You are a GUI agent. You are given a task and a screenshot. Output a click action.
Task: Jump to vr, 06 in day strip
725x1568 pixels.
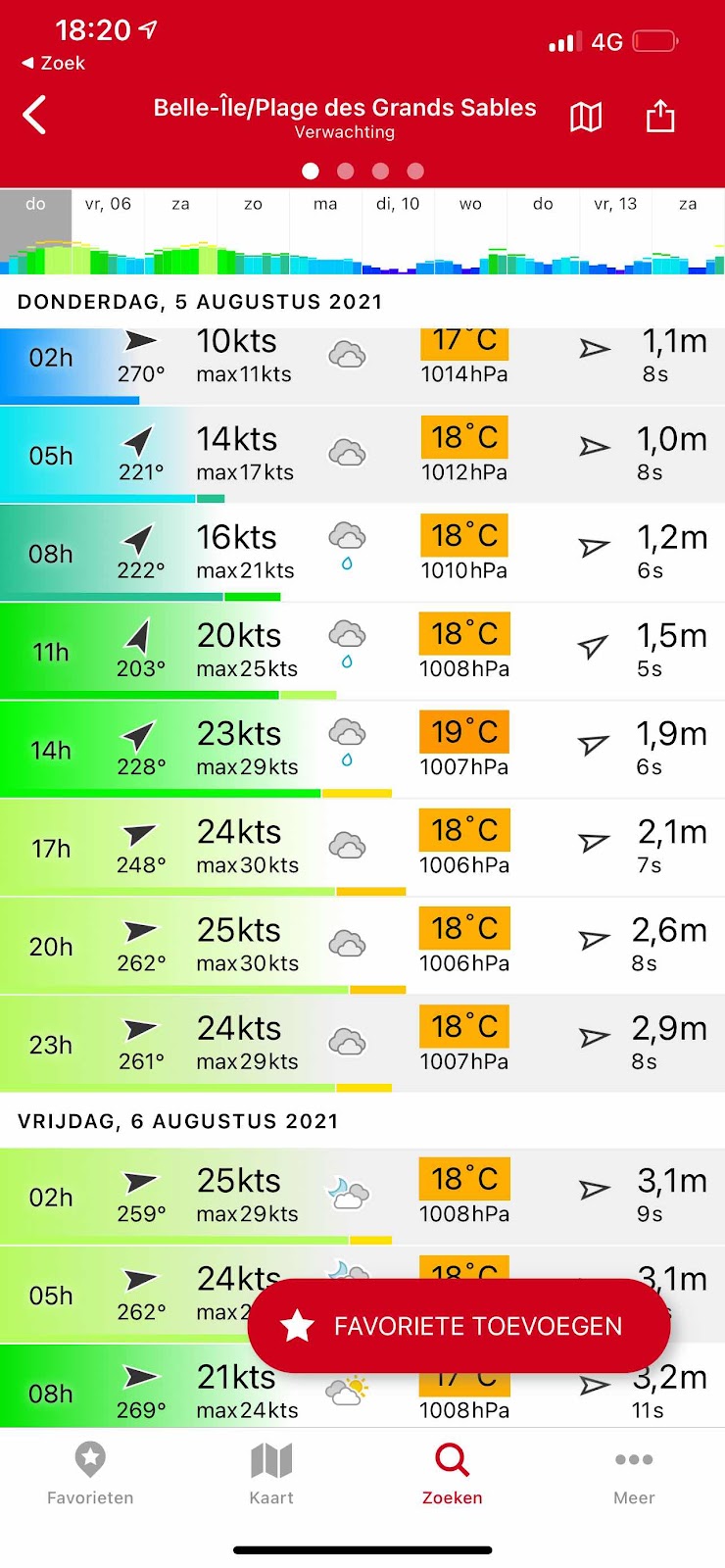tap(108, 204)
